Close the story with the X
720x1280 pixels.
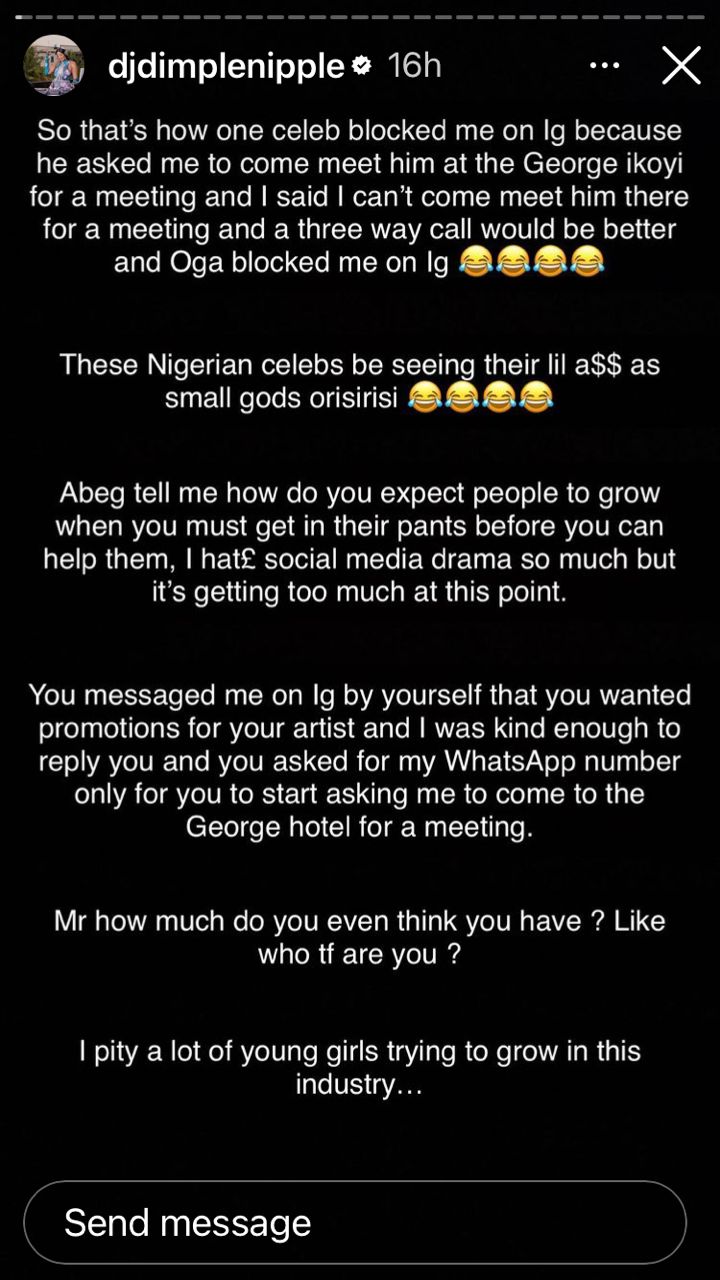681,66
